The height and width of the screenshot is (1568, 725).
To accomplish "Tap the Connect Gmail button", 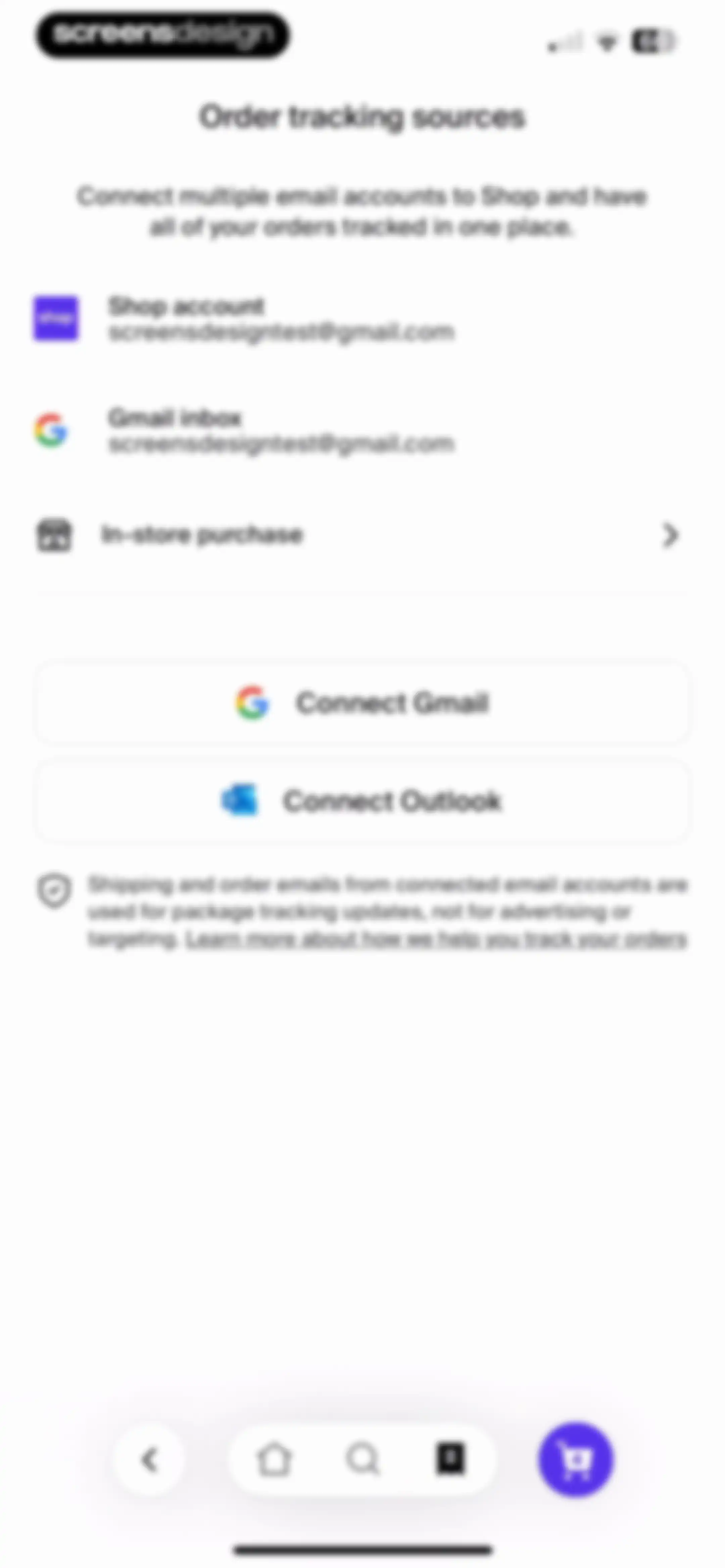I will 361,703.
